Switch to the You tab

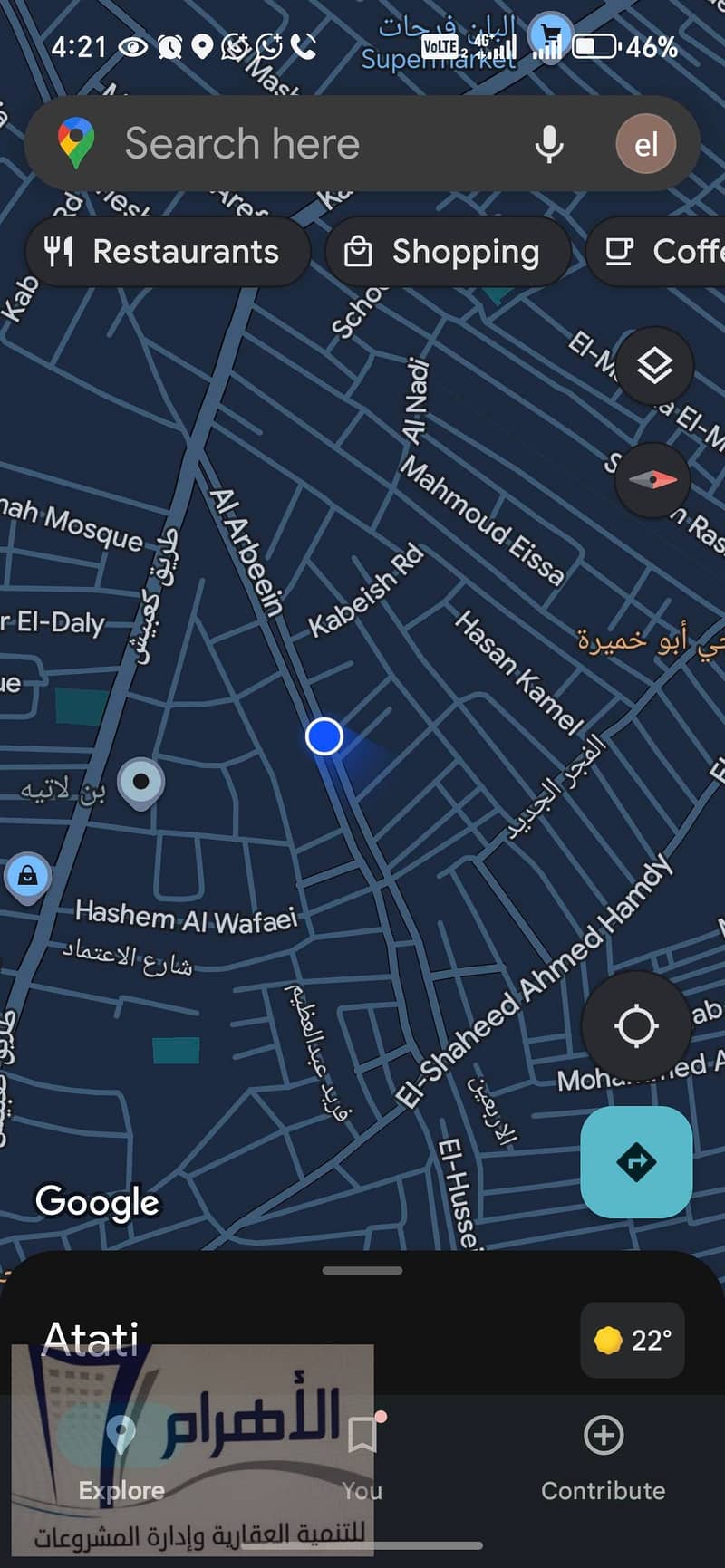coord(362,1458)
